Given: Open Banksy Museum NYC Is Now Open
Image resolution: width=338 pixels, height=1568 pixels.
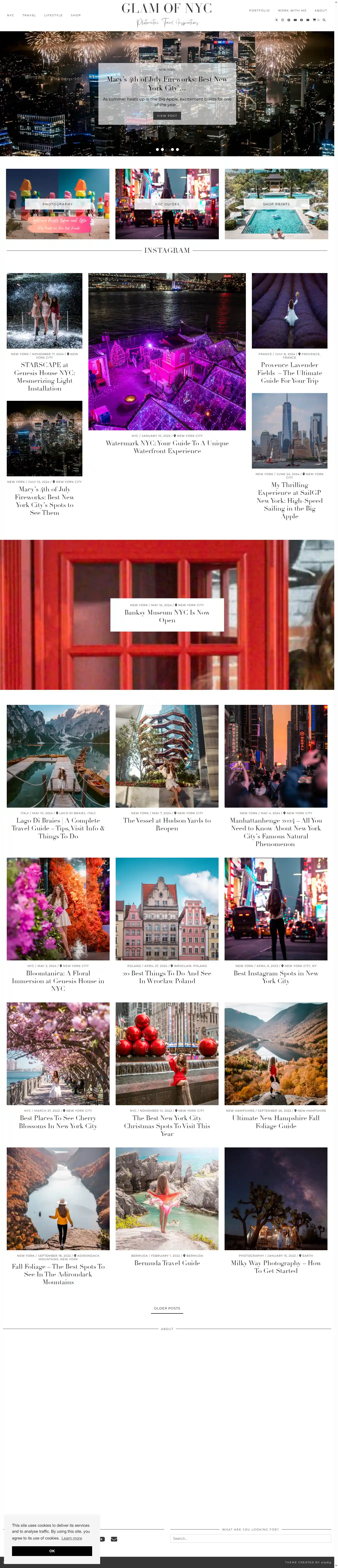Looking at the screenshot, I should (167, 616).
